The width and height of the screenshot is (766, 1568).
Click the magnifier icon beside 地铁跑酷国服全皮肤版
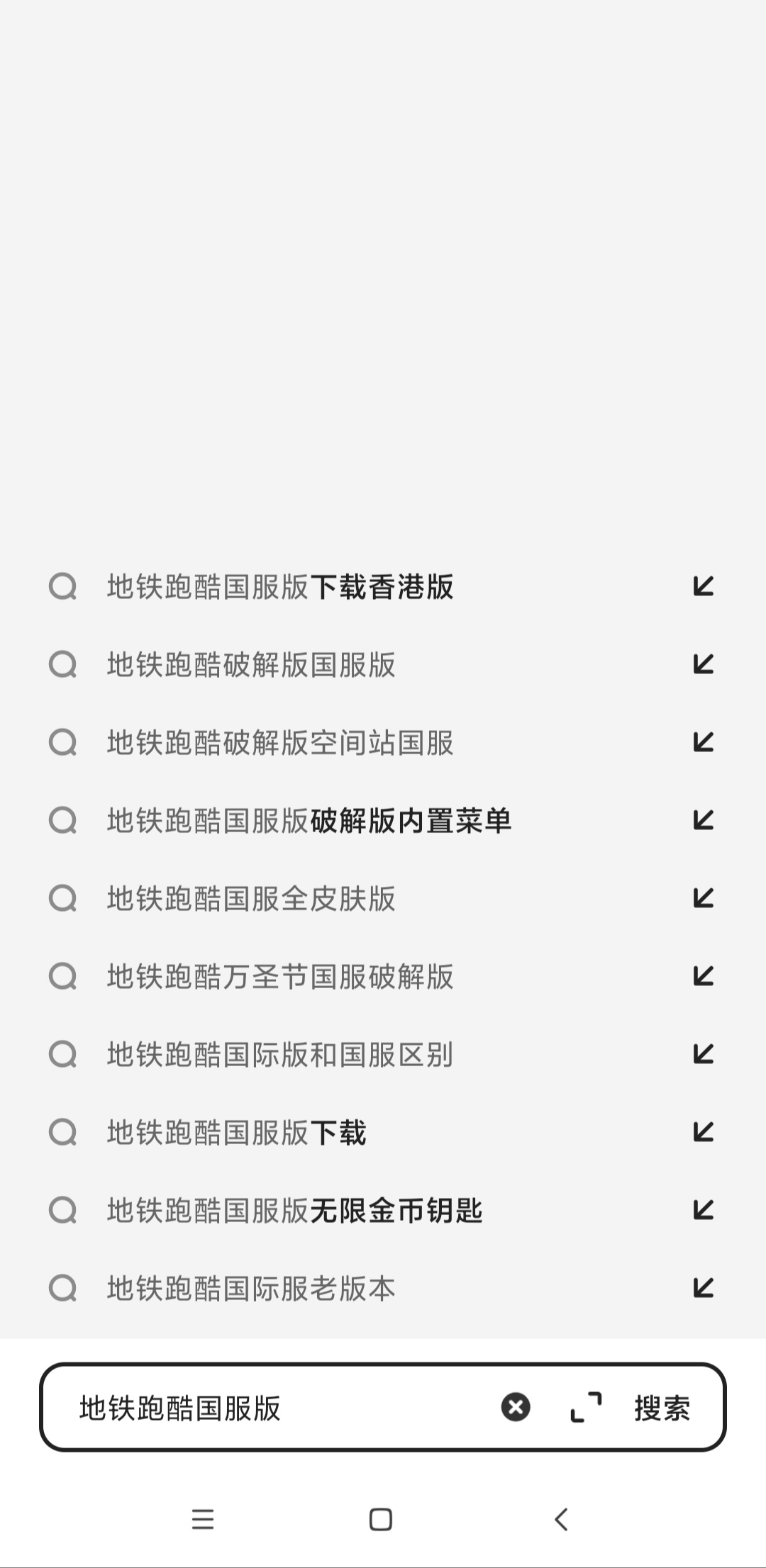[x=64, y=899]
